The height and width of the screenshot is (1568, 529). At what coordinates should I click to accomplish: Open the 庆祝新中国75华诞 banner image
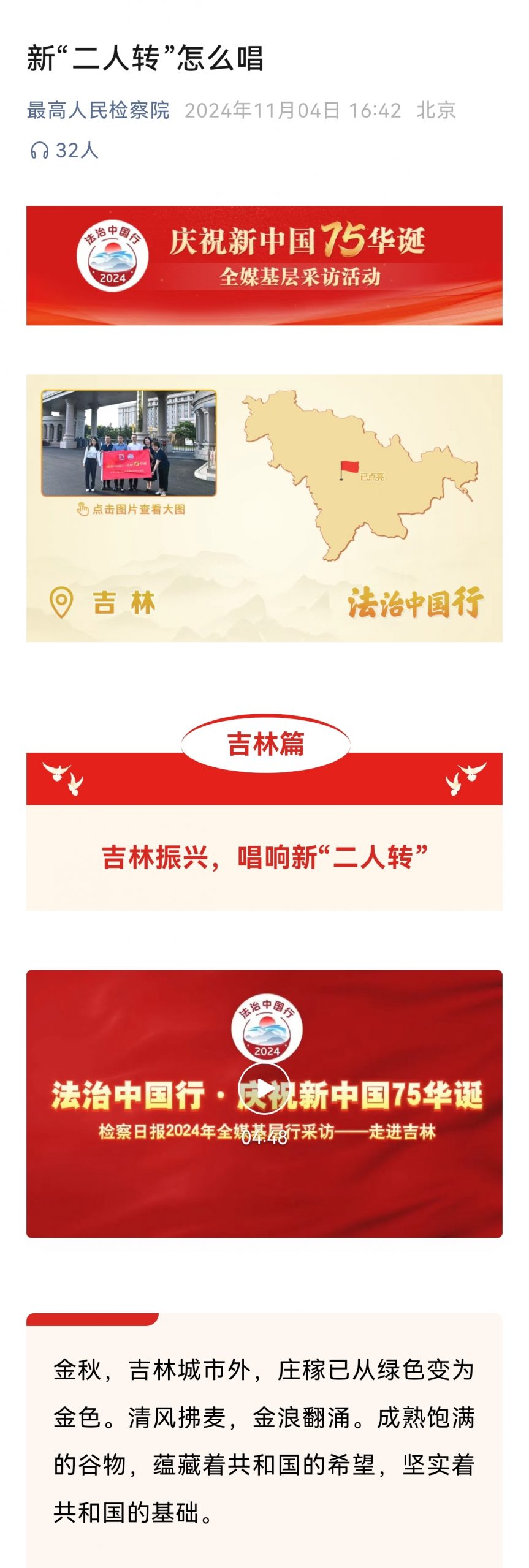tap(264, 265)
